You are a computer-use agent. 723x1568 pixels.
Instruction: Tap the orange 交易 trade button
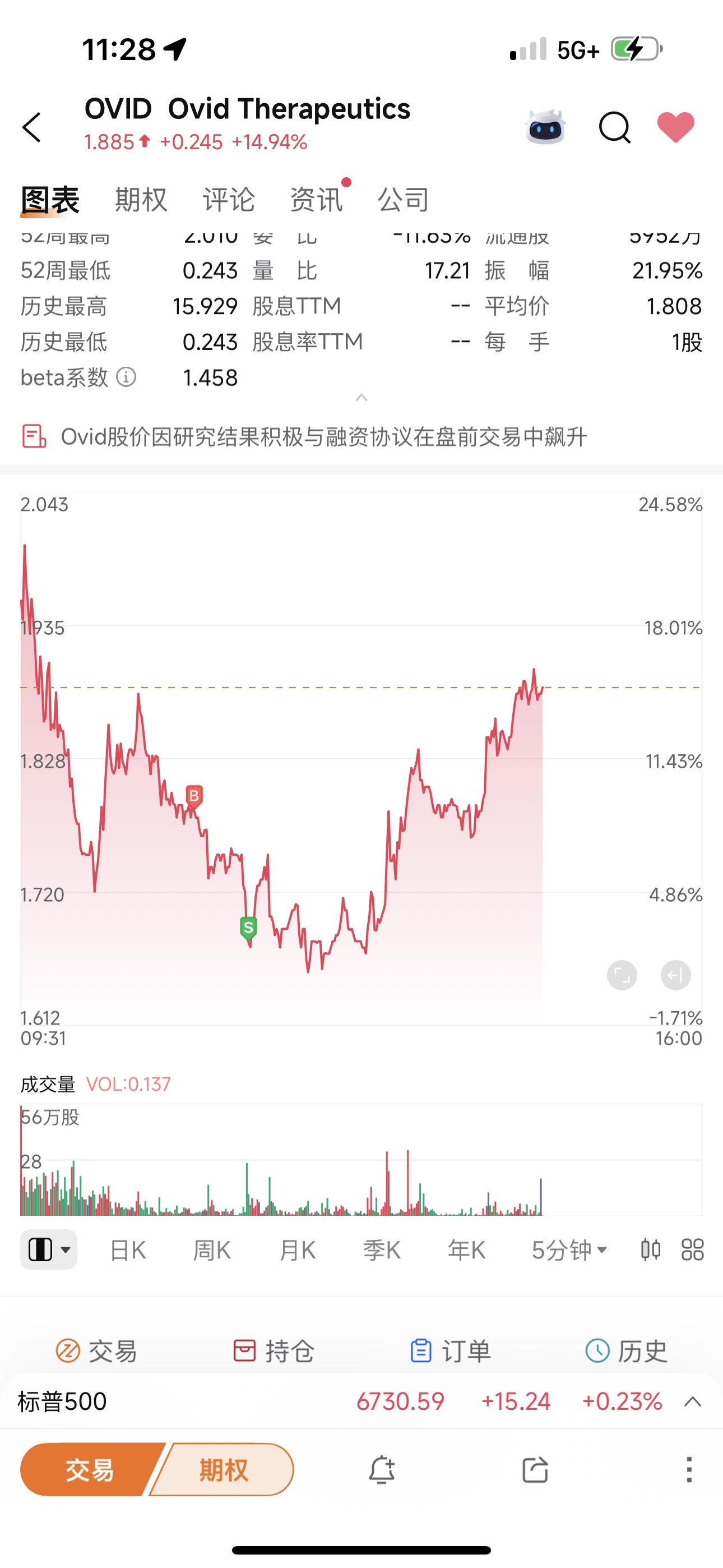click(x=90, y=1470)
